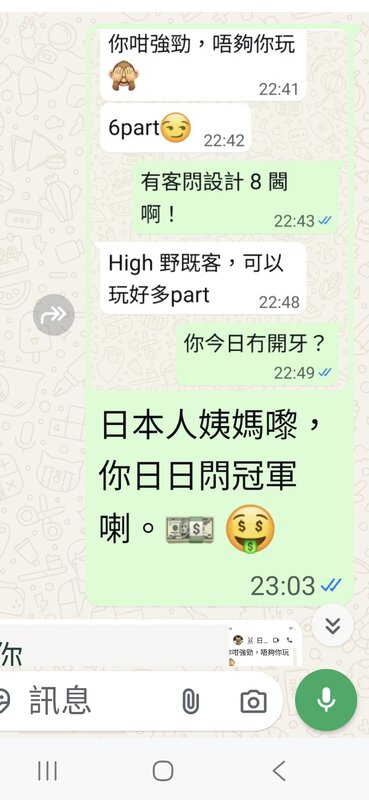Open the attachment paperclip menu
Viewport: 369px width, 800px height.
point(190,702)
